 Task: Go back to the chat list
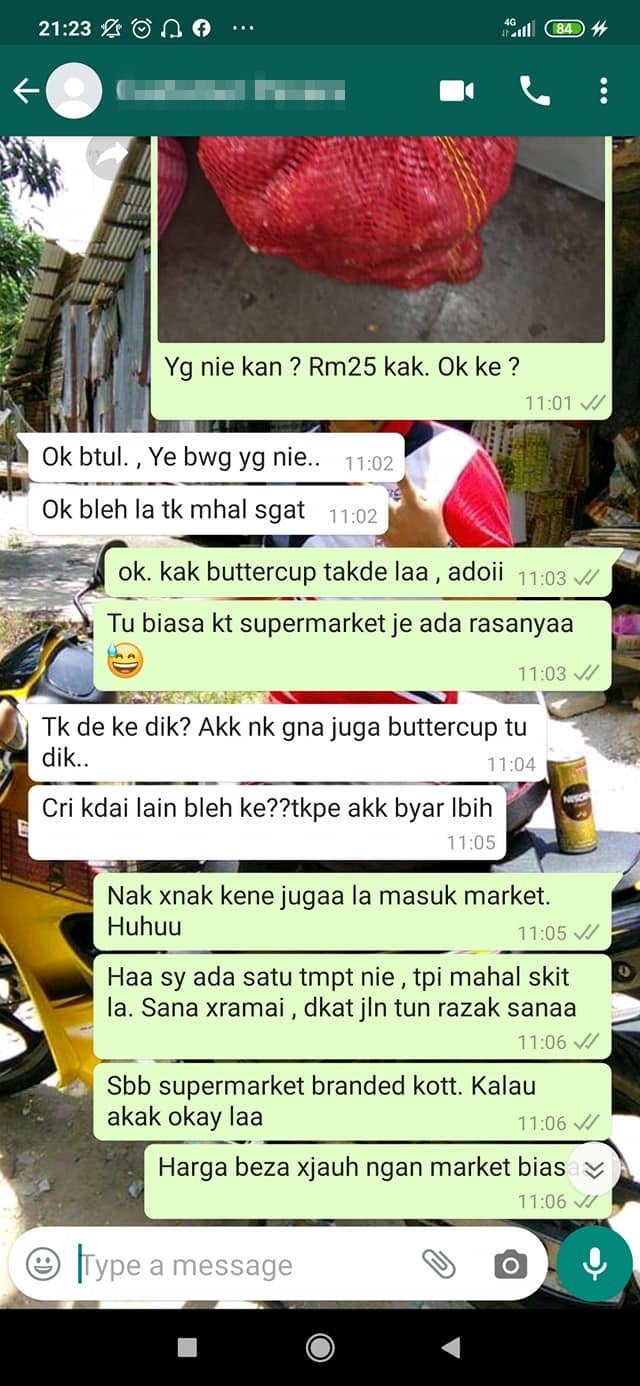[x=25, y=91]
